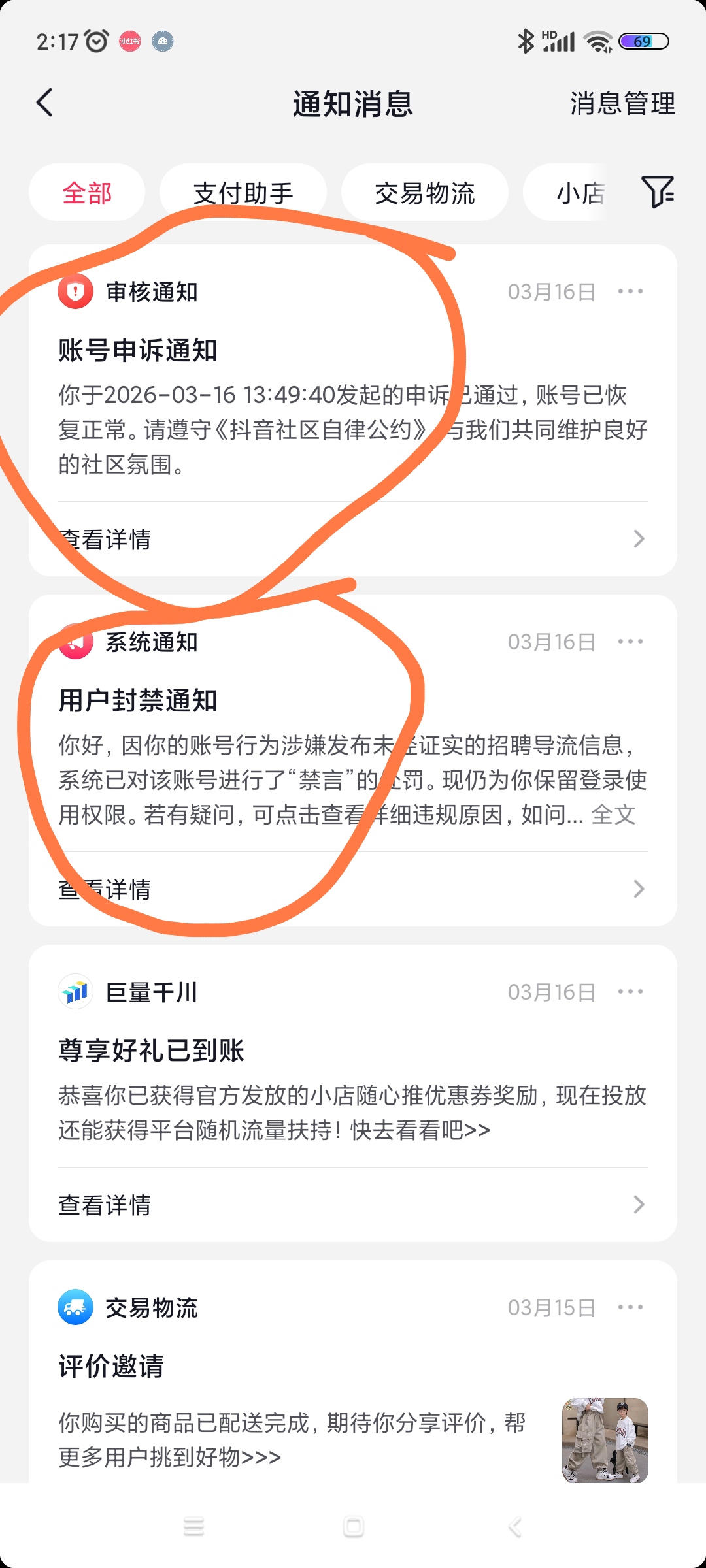Open more options for 交易物流 message
The height and width of the screenshot is (1568, 706).
coord(630,1307)
